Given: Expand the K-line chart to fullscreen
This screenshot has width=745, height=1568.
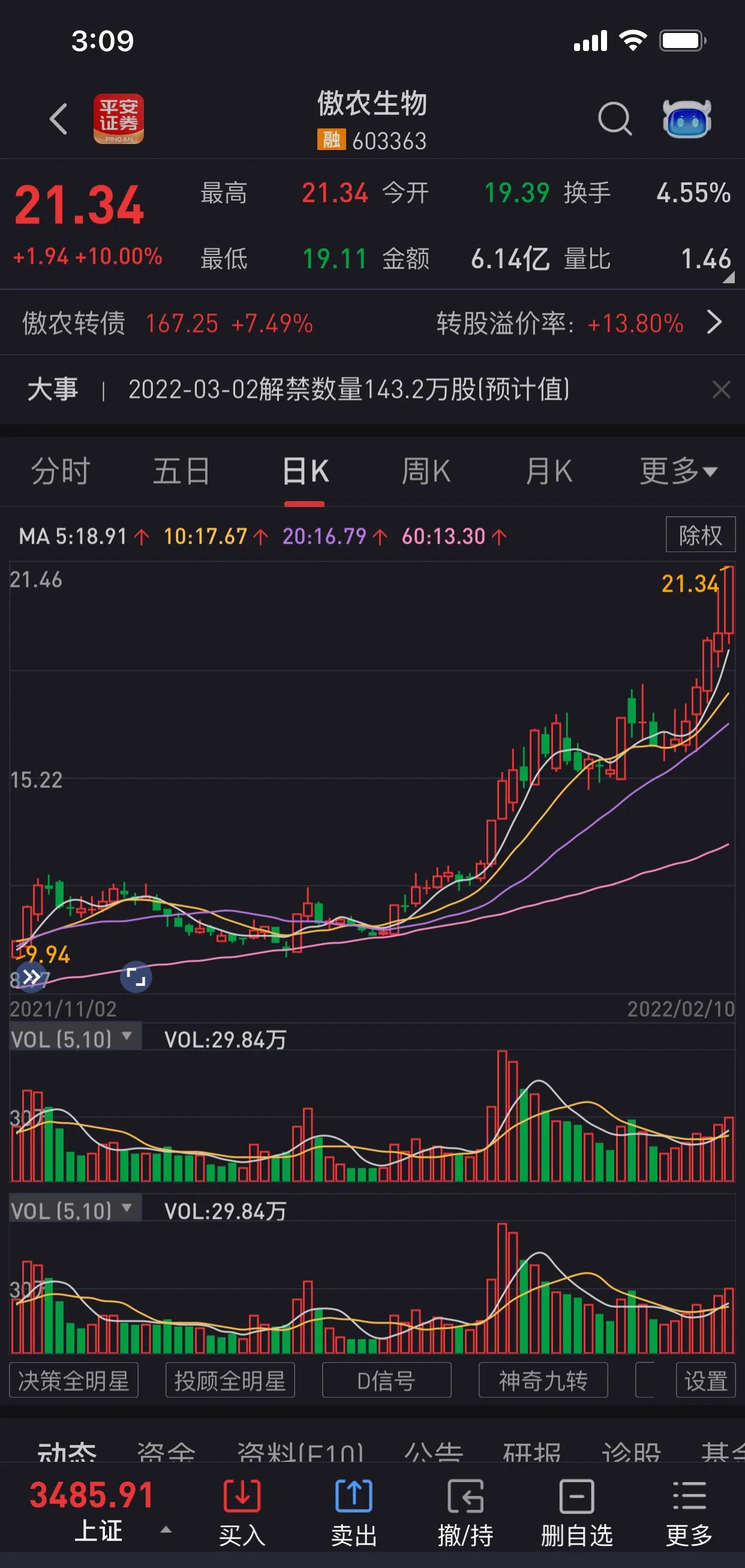Looking at the screenshot, I should (136, 978).
